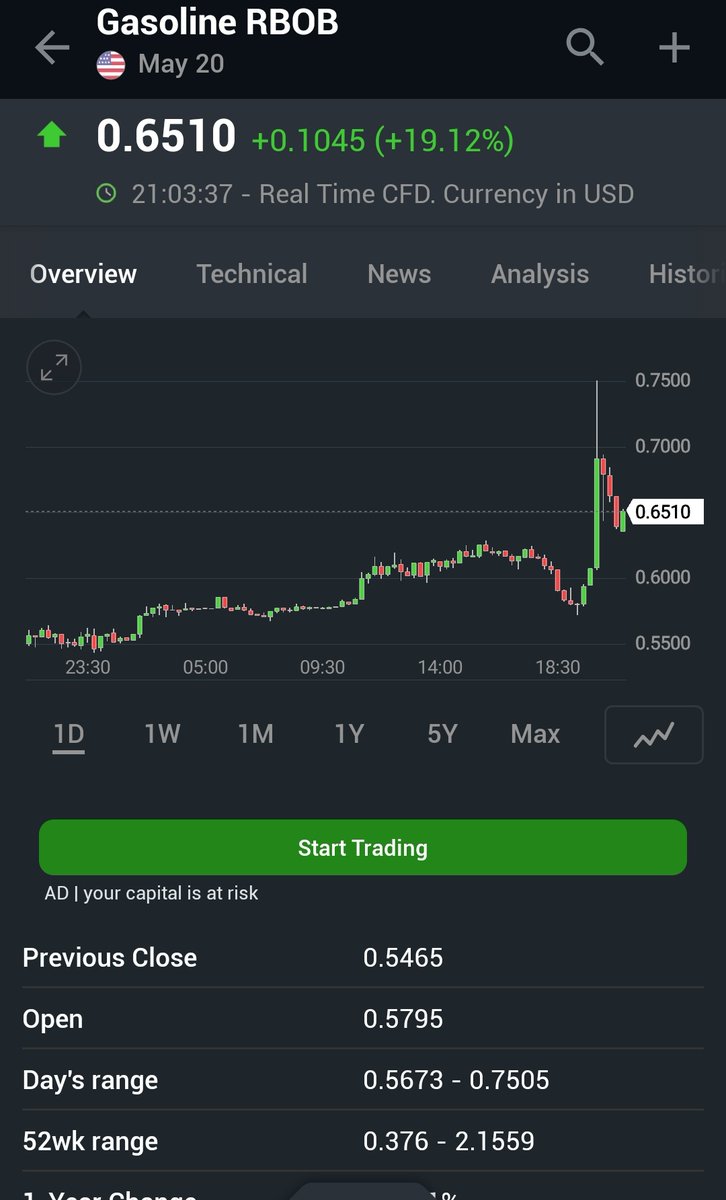The height and width of the screenshot is (1200, 726).
Task: Add Gasoline RBOB with the plus icon
Action: 675,47
